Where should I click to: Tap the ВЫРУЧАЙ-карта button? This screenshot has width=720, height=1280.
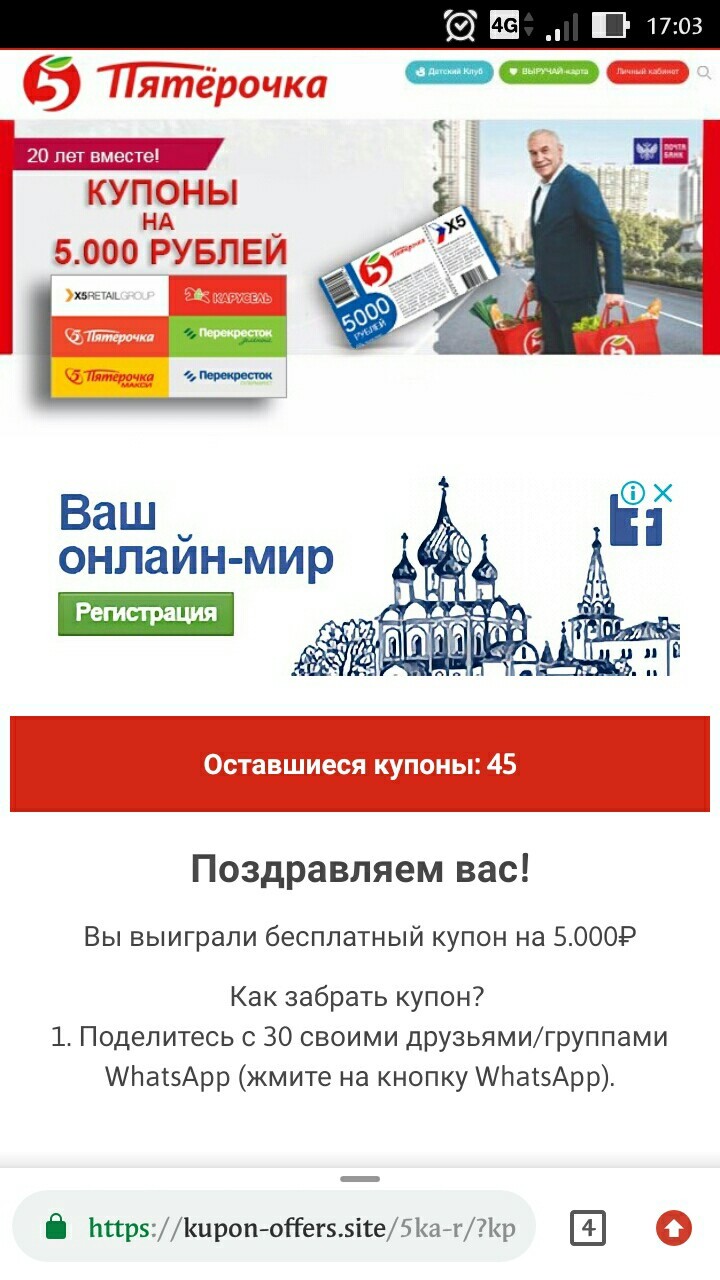point(549,73)
